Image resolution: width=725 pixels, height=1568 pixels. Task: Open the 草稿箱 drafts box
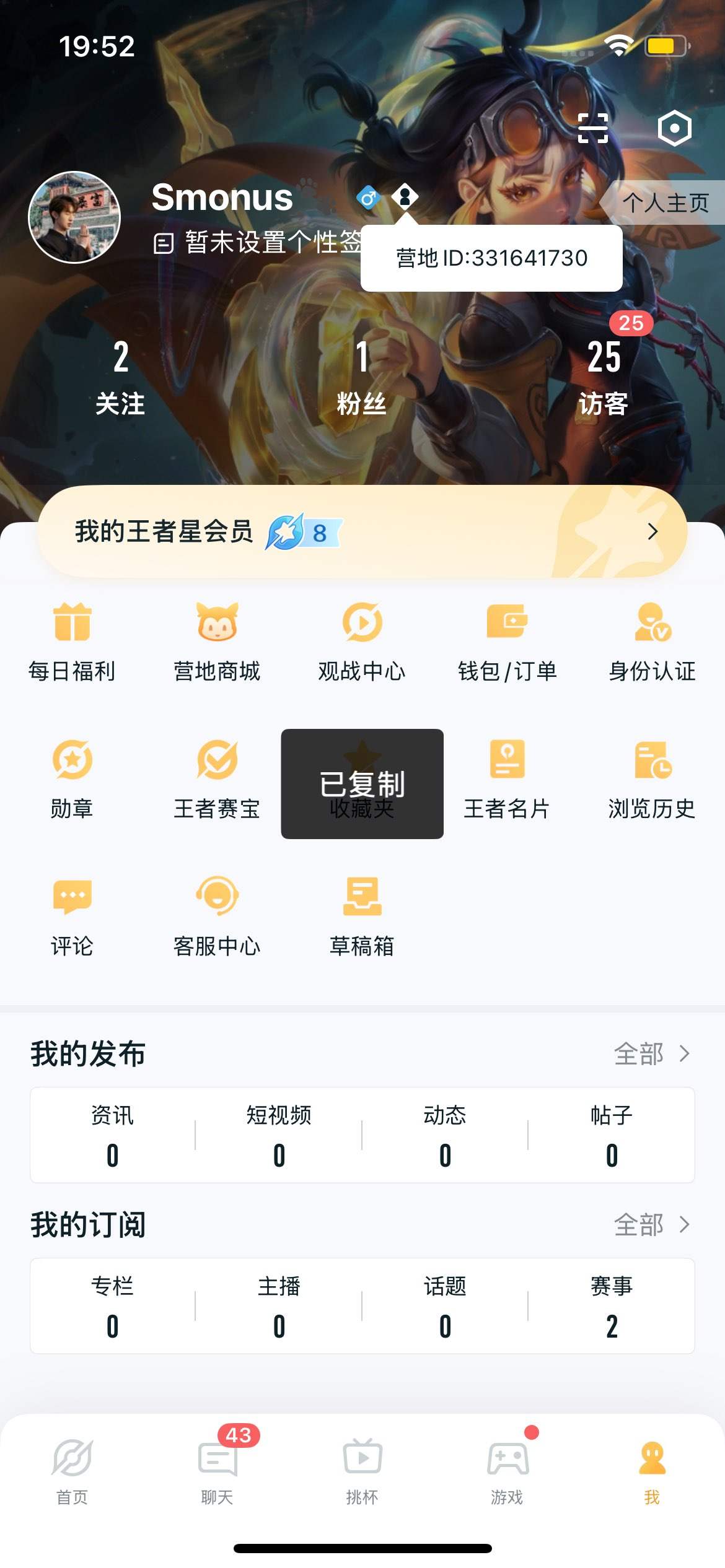coord(362,918)
